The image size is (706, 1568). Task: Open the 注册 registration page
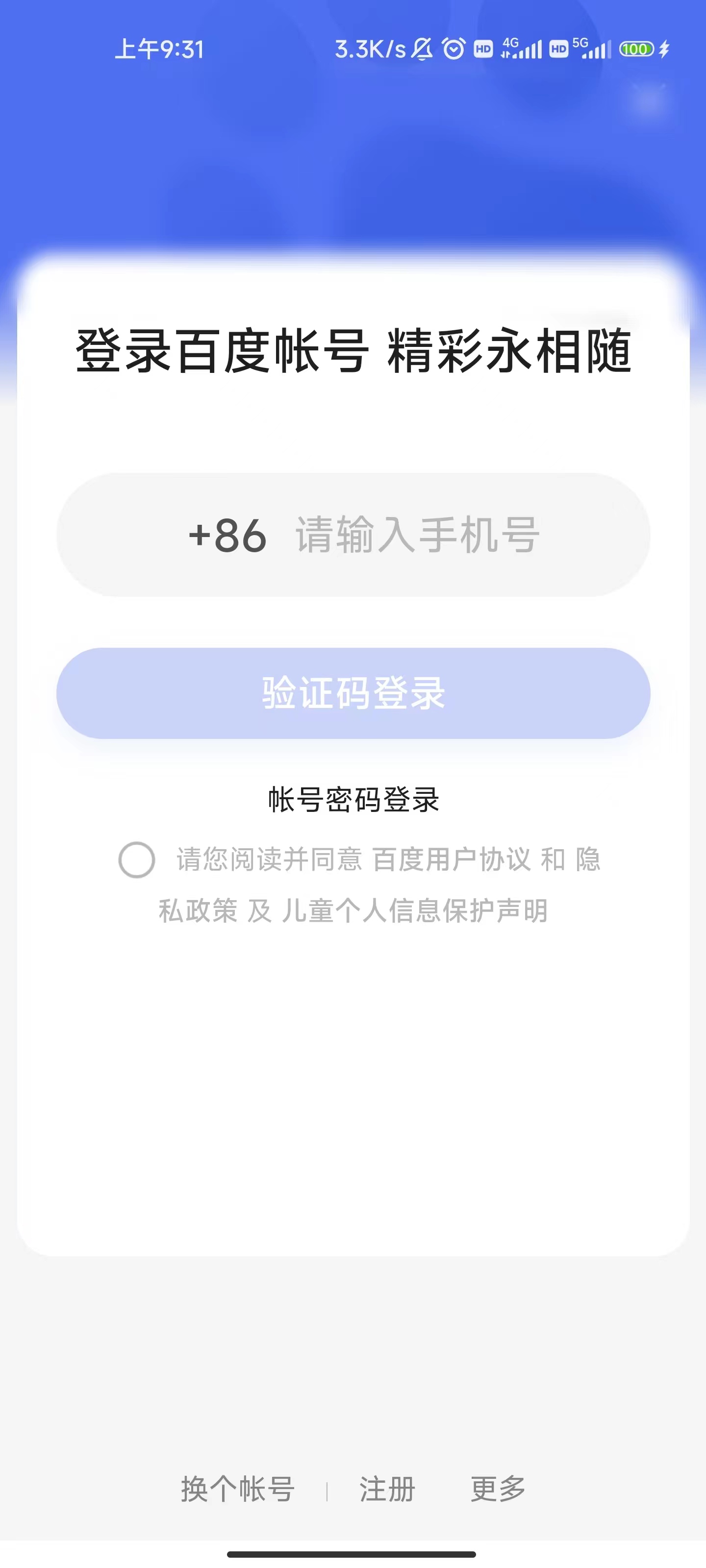387,1488
